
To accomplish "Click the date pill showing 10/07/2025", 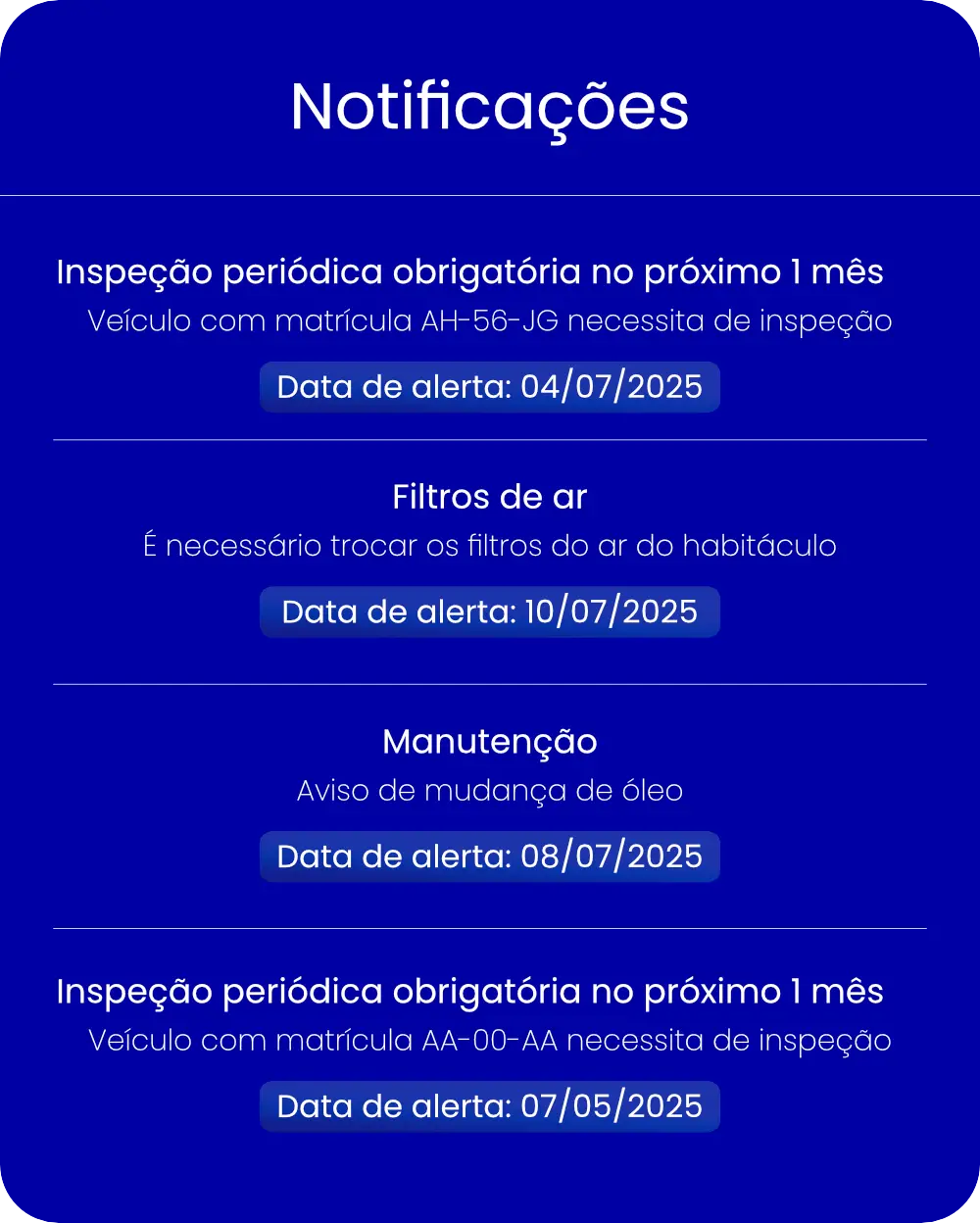I will click(489, 611).
